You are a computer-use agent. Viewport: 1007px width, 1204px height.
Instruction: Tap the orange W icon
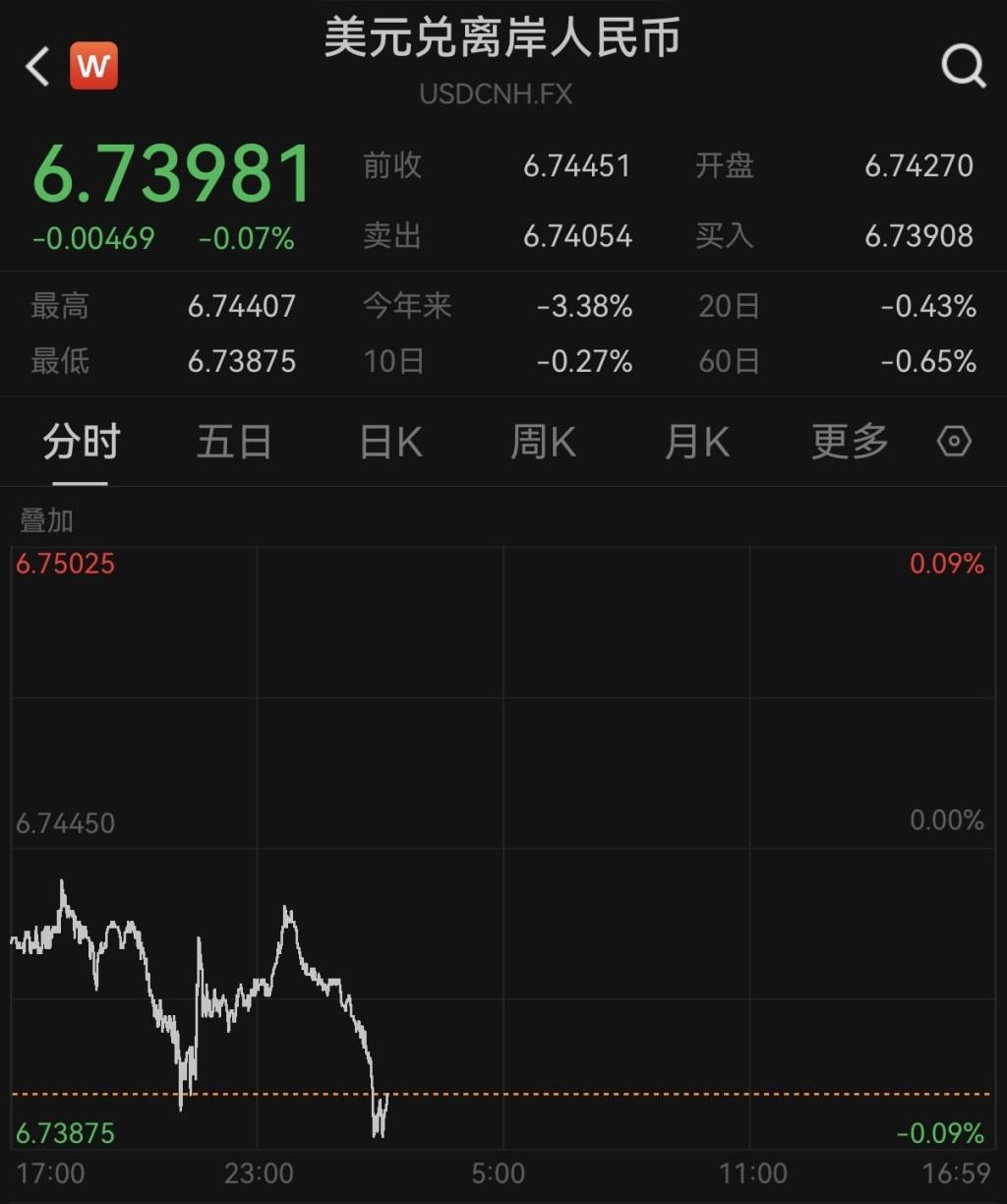tap(93, 66)
